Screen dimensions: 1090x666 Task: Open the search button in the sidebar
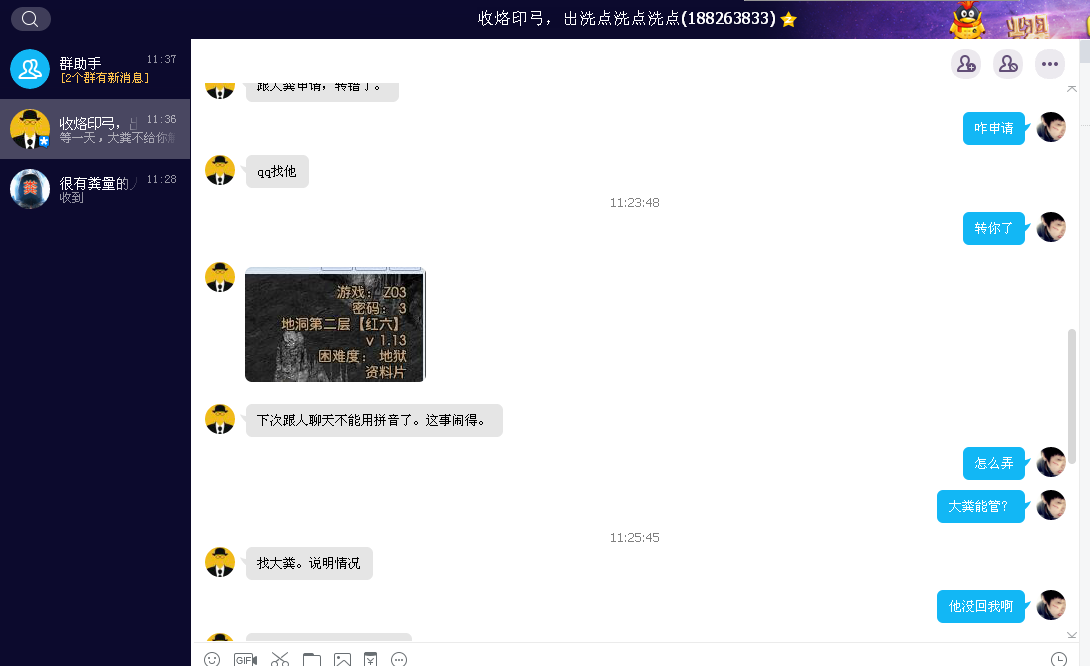point(30,19)
